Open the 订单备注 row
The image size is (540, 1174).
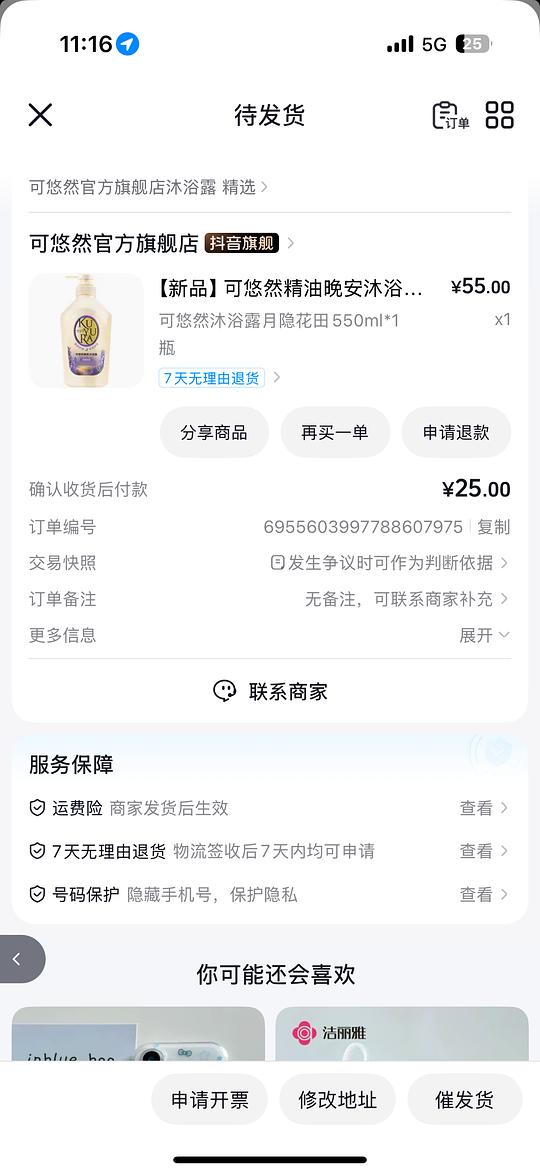click(x=270, y=598)
